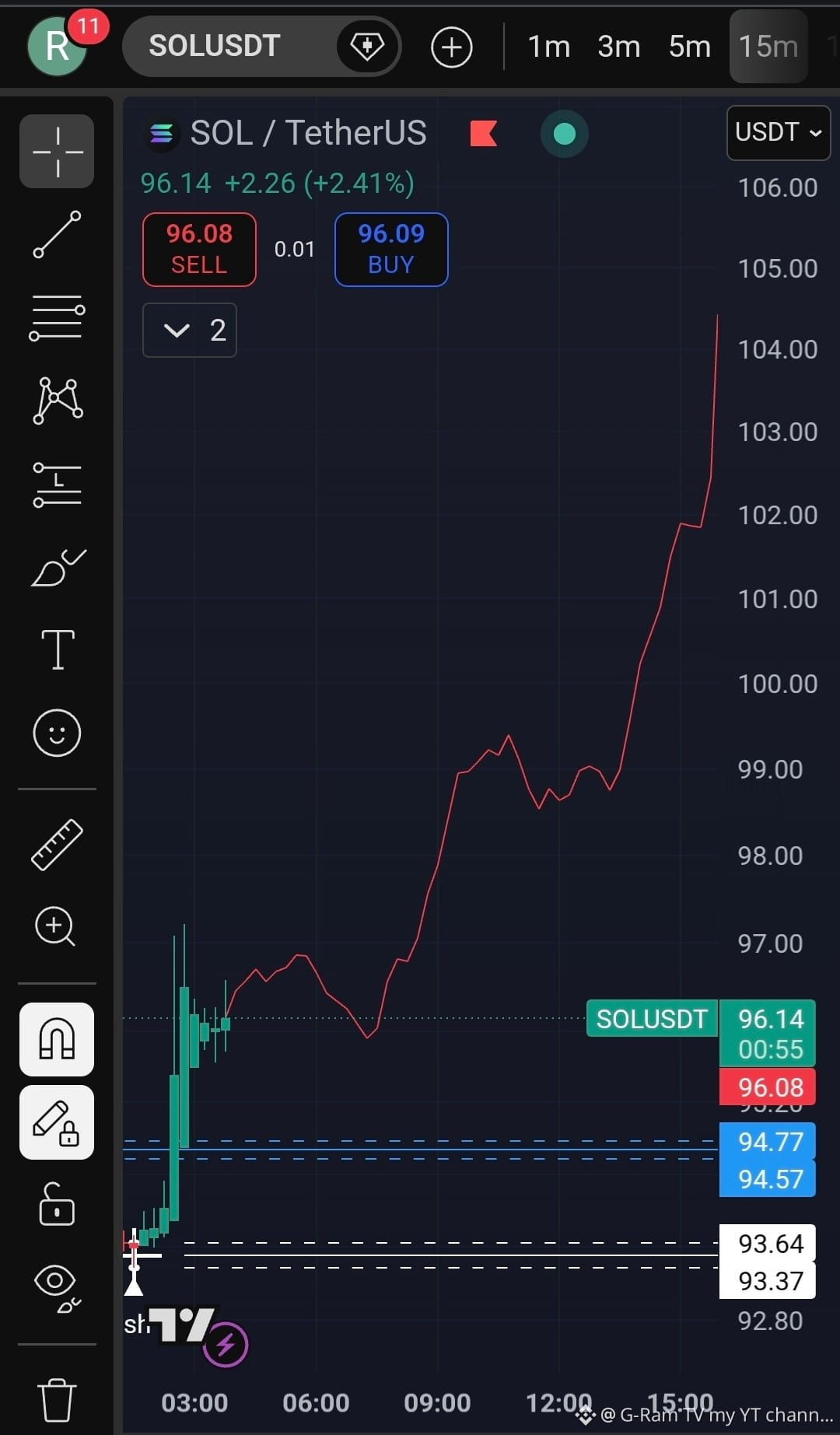Open the profile avatar menu
Screen dimensions: 840x1435
tap(57, 46)
